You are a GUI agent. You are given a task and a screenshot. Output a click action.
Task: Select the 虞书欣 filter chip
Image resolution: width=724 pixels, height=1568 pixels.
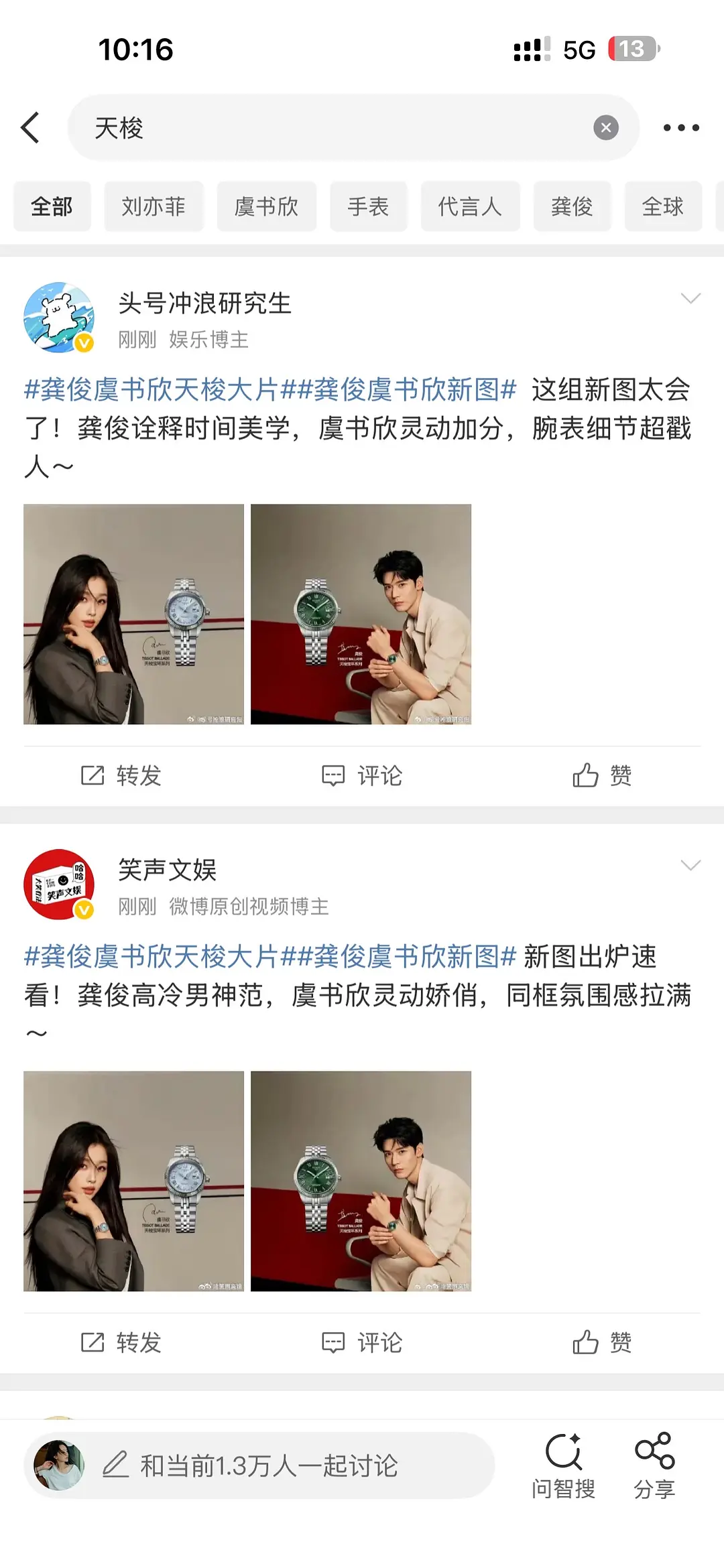point(266,206)
